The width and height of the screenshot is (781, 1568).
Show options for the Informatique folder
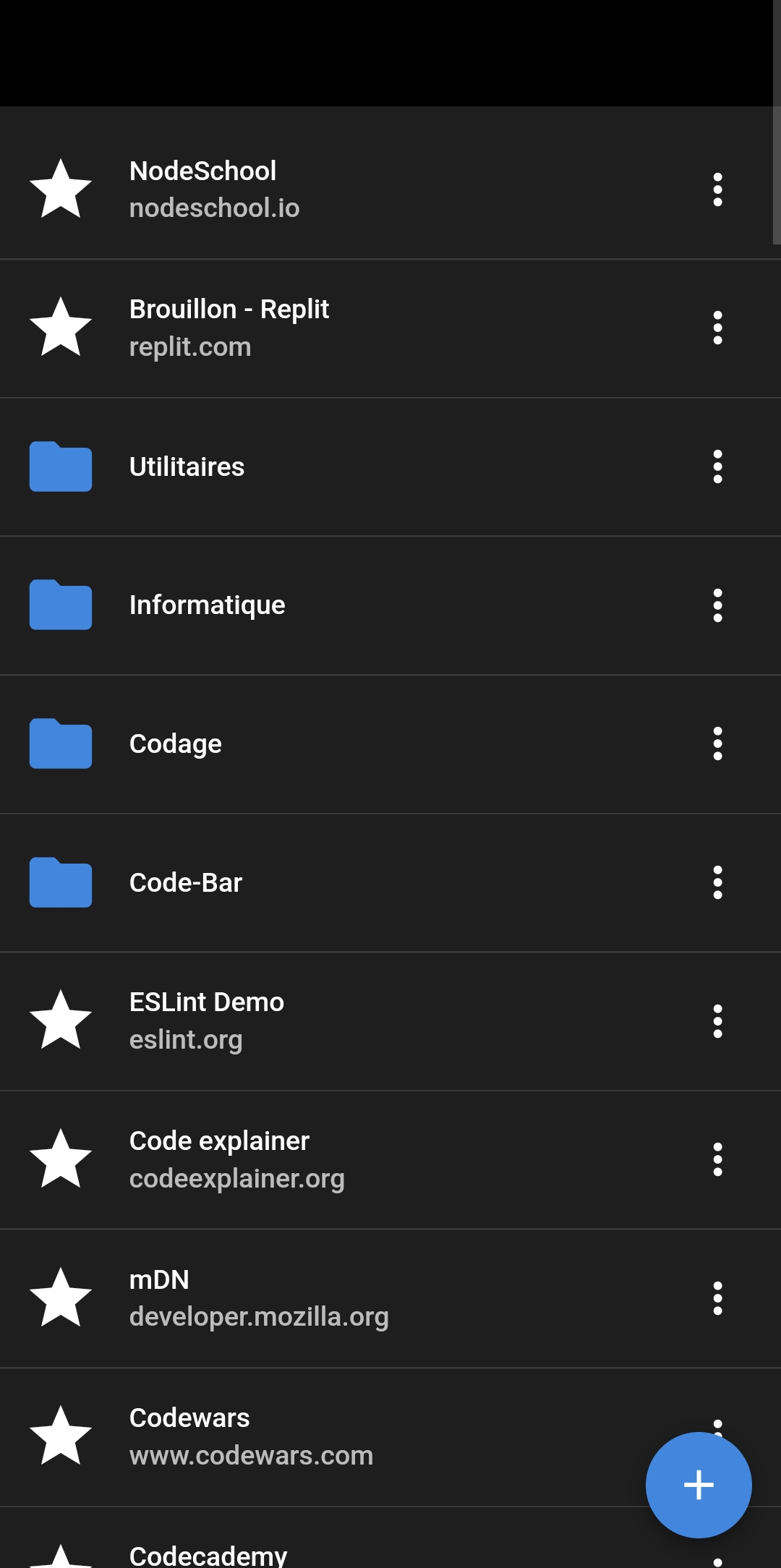(x=717, y=605)
